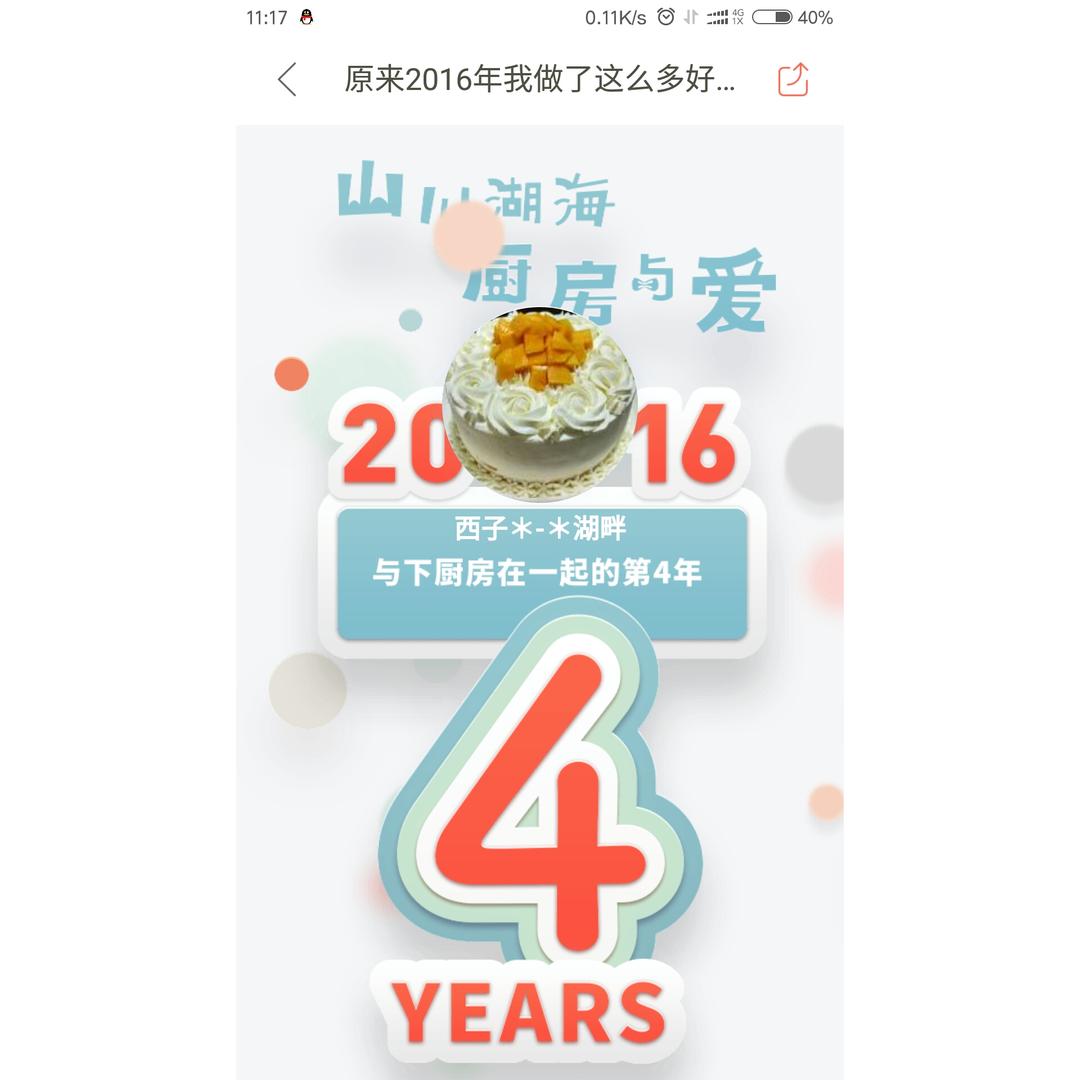Share this 2016 cooking summary page

point(793,79)
